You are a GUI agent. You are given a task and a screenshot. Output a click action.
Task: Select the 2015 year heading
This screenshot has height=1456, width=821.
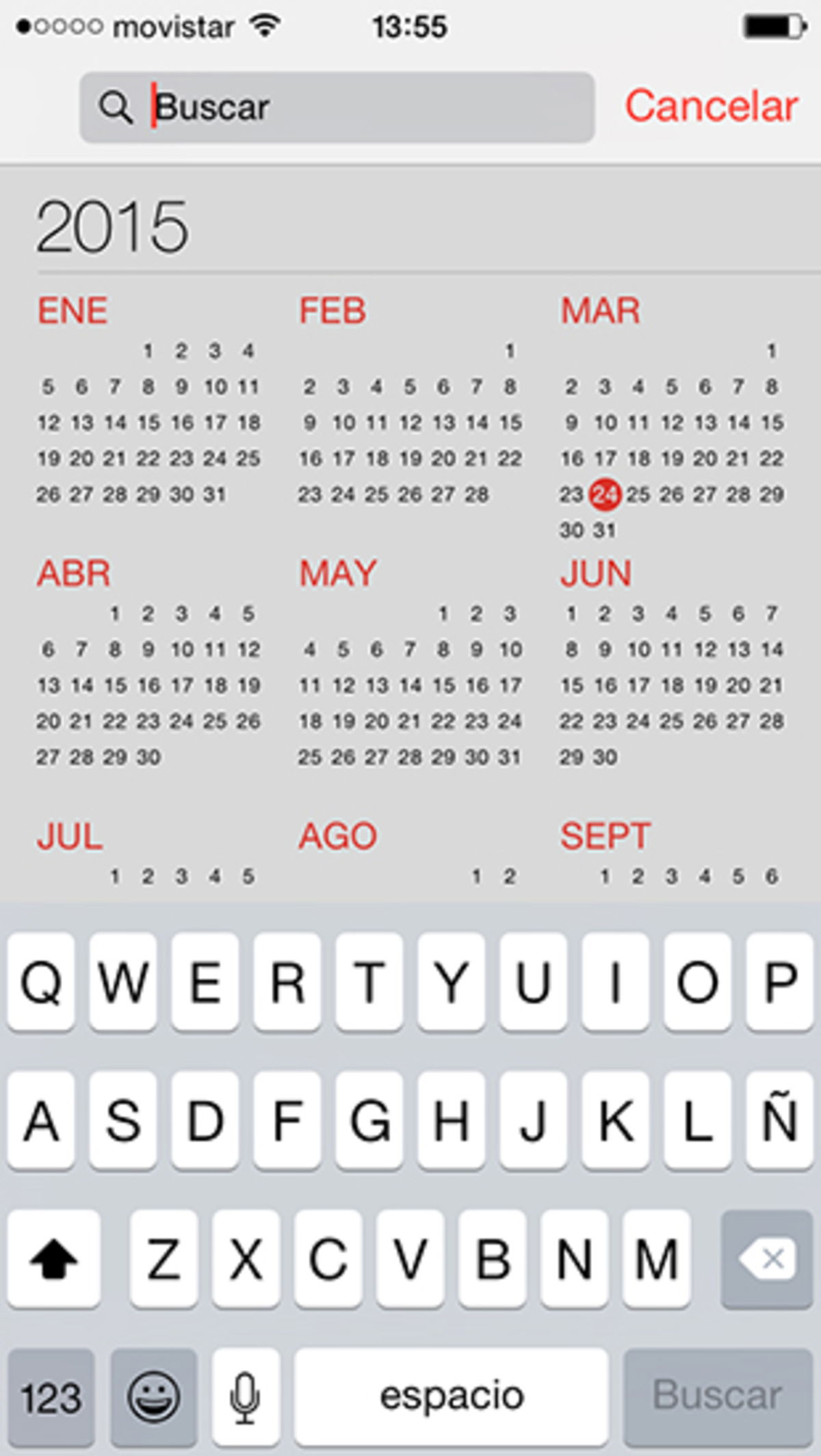(112, 226)
